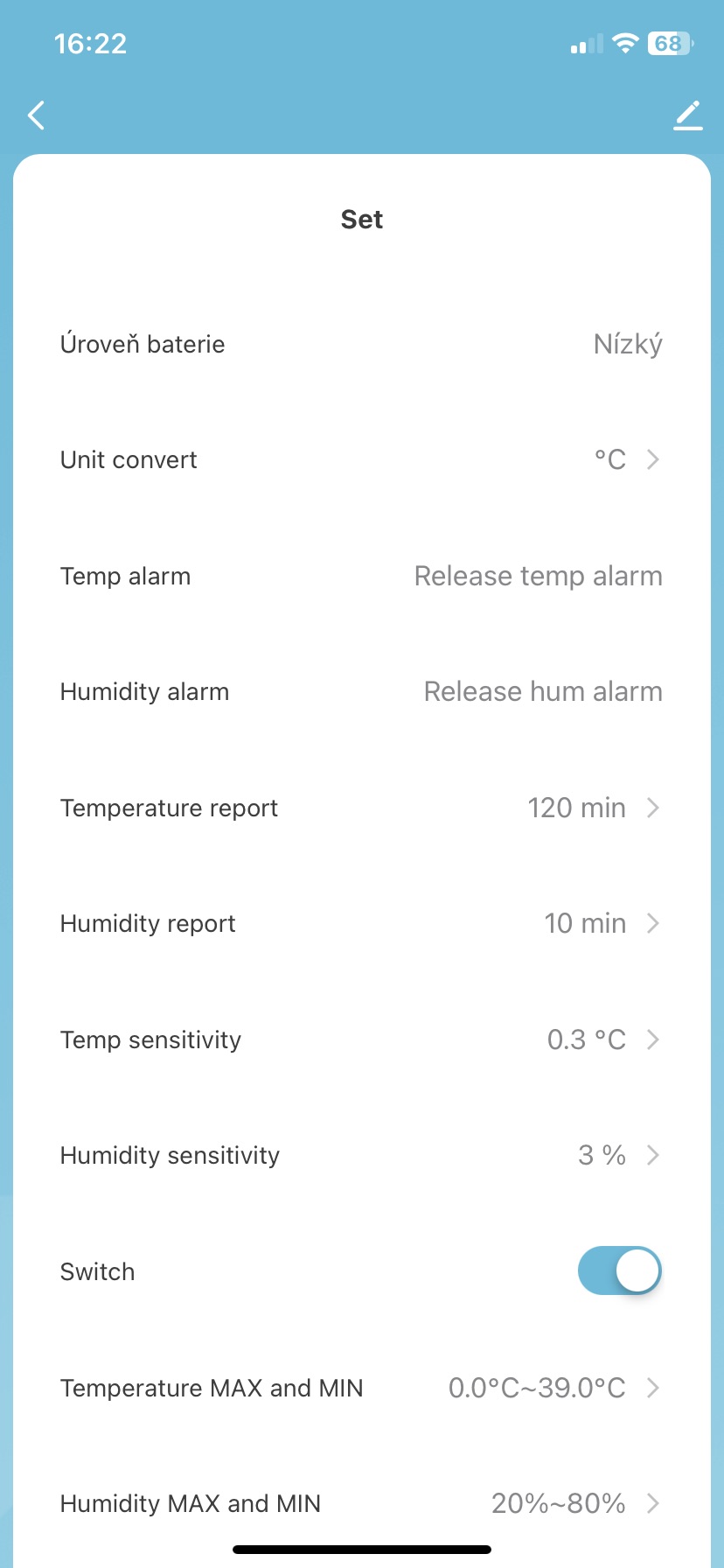Image resolution: width=724 pixels, height=1568 pixels.
Task: Edit Temperature MAX and MIN range
Action: [361, 1388]
